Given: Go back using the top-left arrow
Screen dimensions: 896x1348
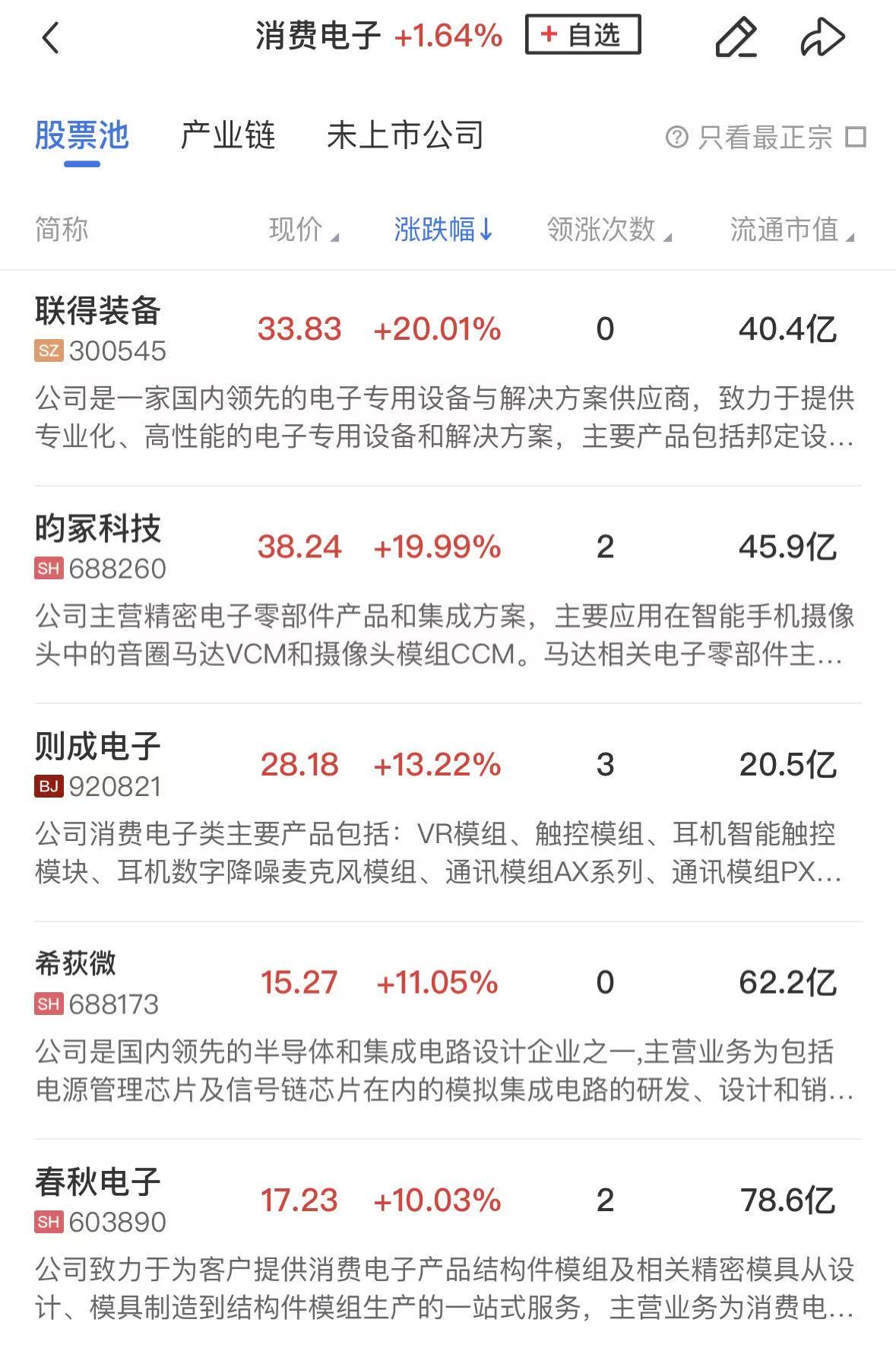Looking at the screenshot, I should (51, 37).
